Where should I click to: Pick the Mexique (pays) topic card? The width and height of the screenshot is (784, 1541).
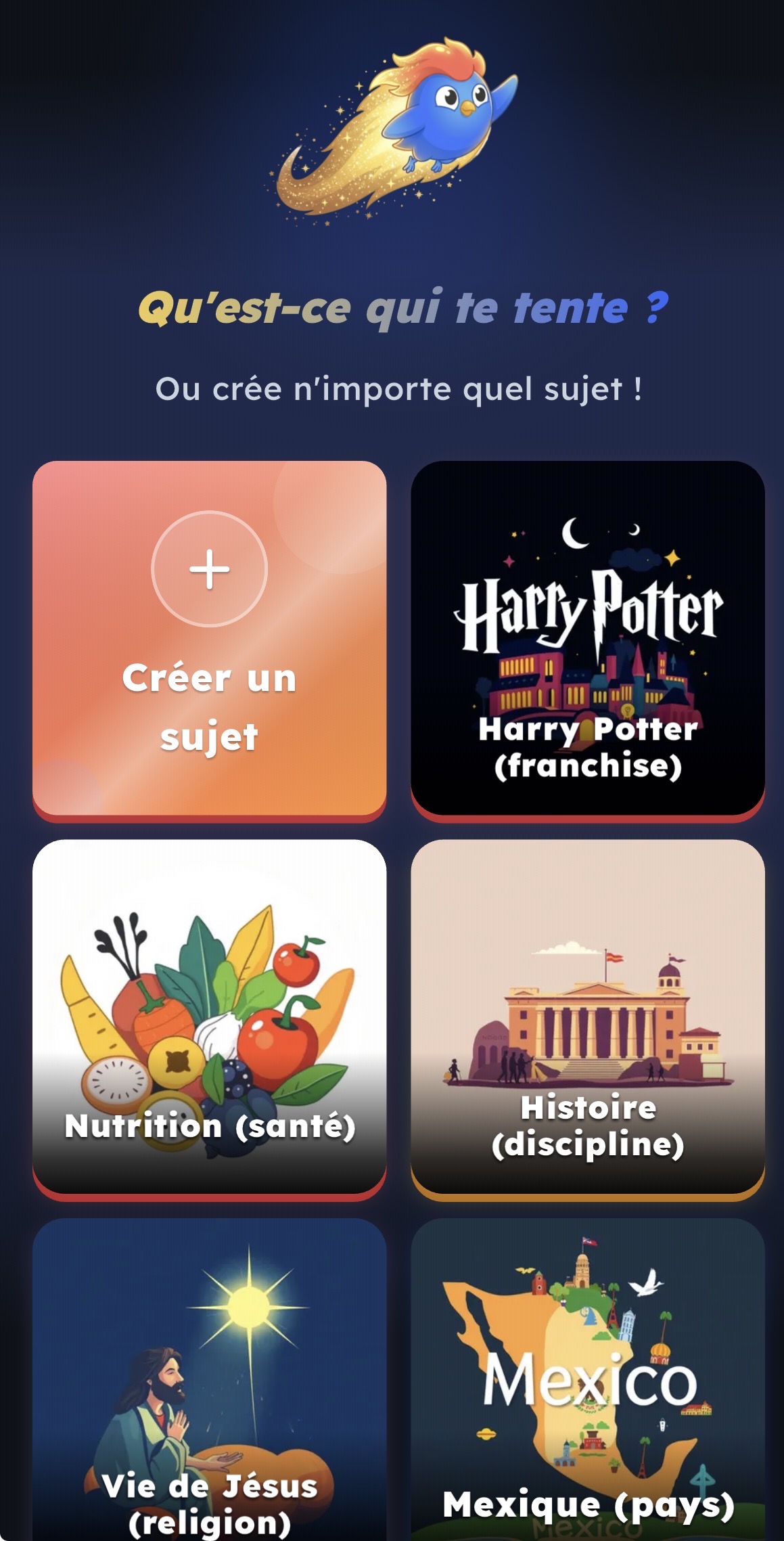pyautogui.click(x=587, y=1381)
